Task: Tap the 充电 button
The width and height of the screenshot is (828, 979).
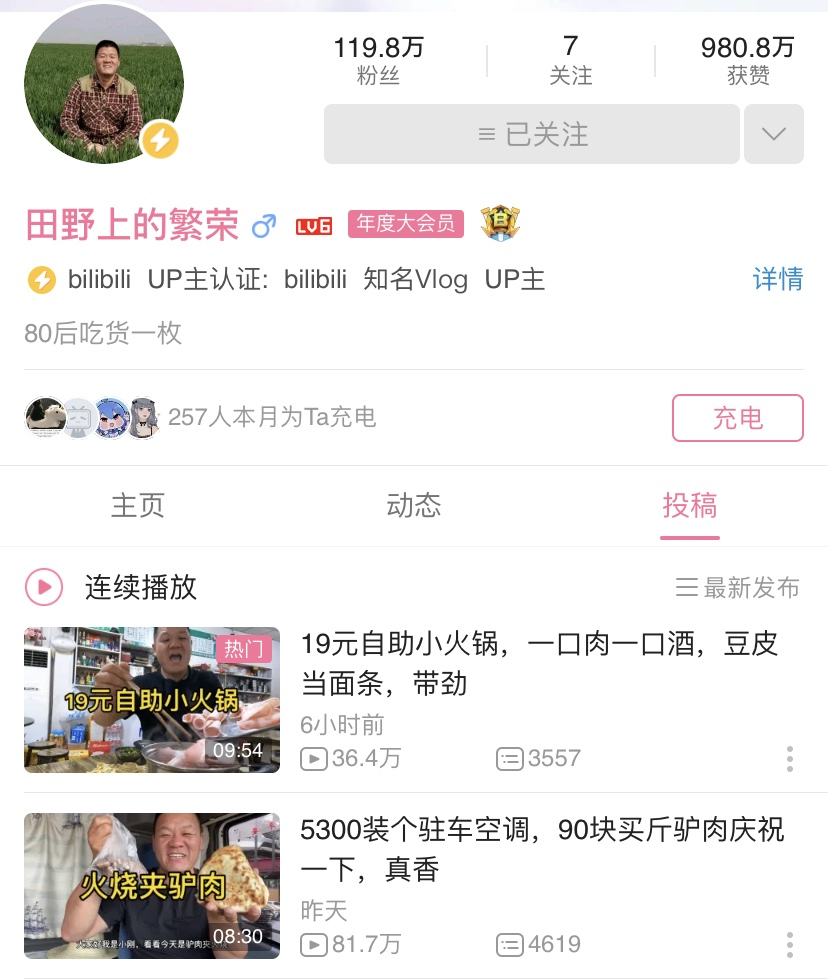Action: [x=737, y=418]
